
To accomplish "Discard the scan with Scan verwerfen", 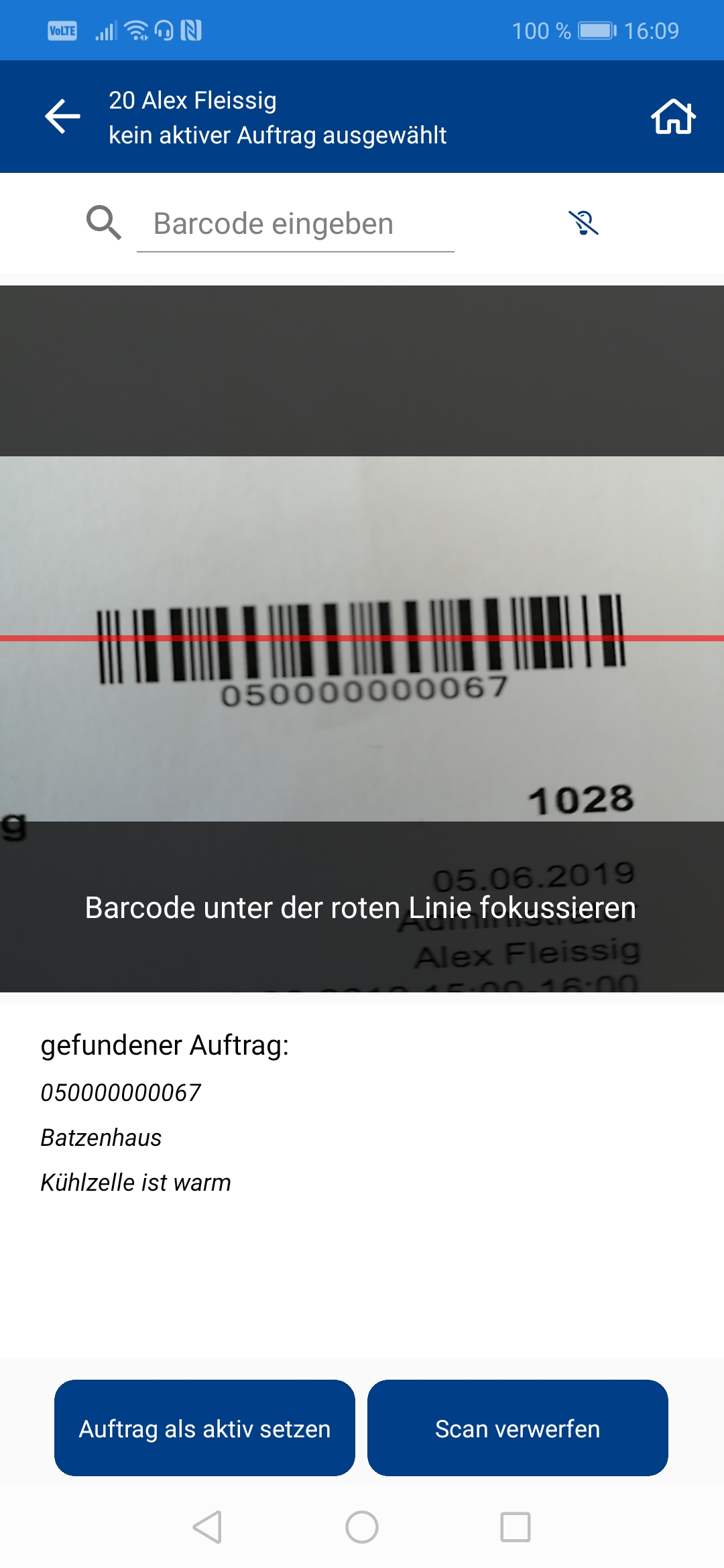I will [518, 1428].
